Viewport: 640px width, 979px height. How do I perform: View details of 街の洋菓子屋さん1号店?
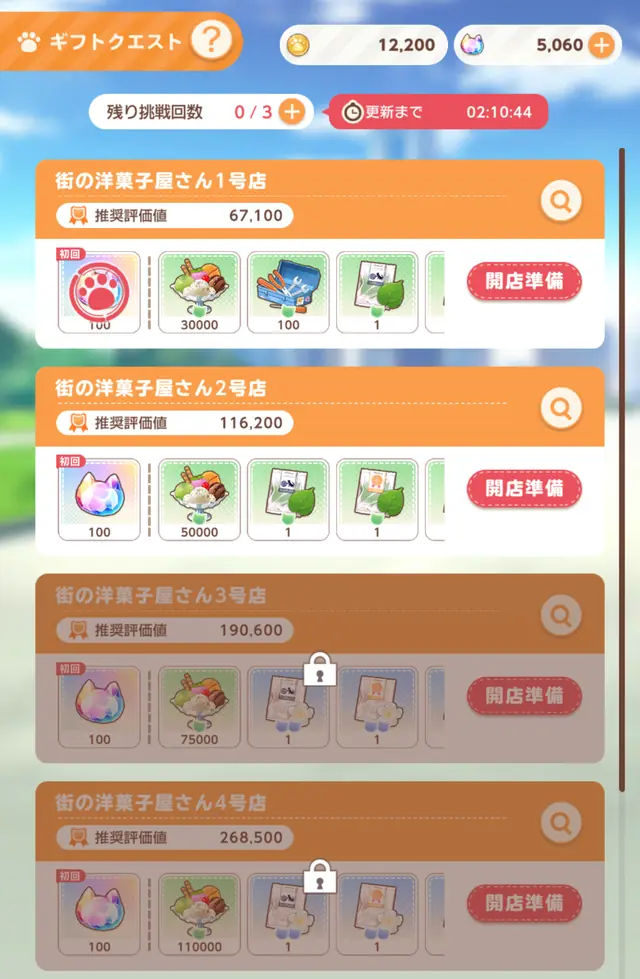click(x=560, y=201)
